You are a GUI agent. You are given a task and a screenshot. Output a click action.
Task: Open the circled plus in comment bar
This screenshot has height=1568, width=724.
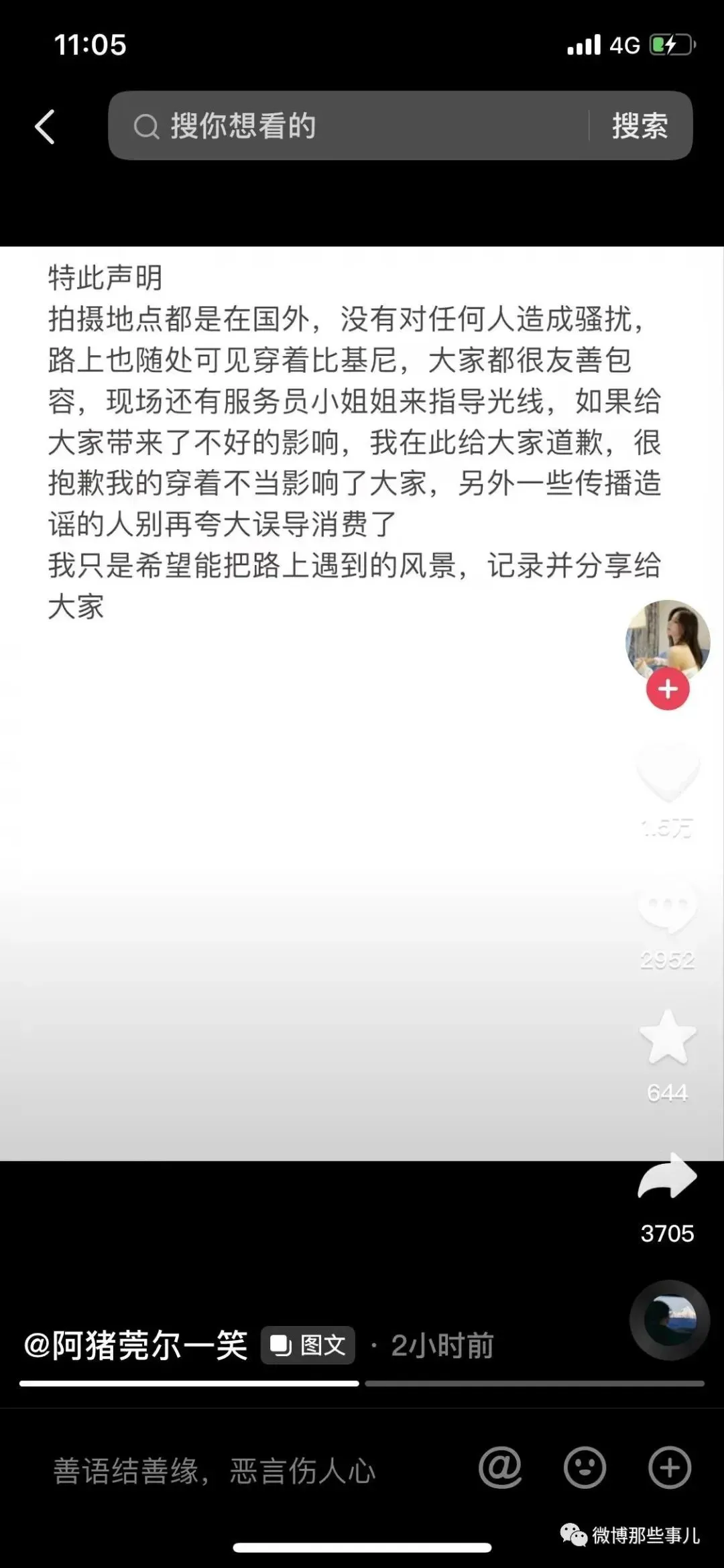tap(670, 1468)
